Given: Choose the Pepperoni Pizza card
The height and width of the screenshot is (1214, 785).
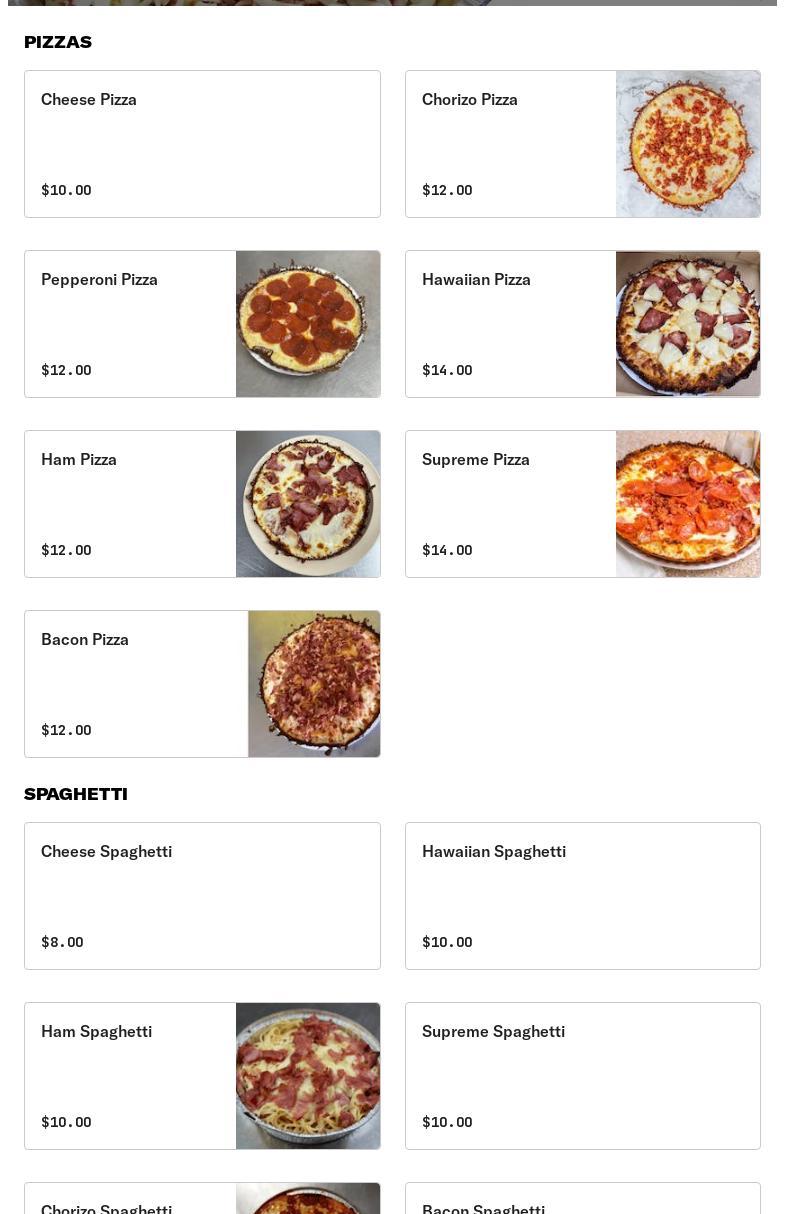Looking at the screenshot, I should click(202, 324).
